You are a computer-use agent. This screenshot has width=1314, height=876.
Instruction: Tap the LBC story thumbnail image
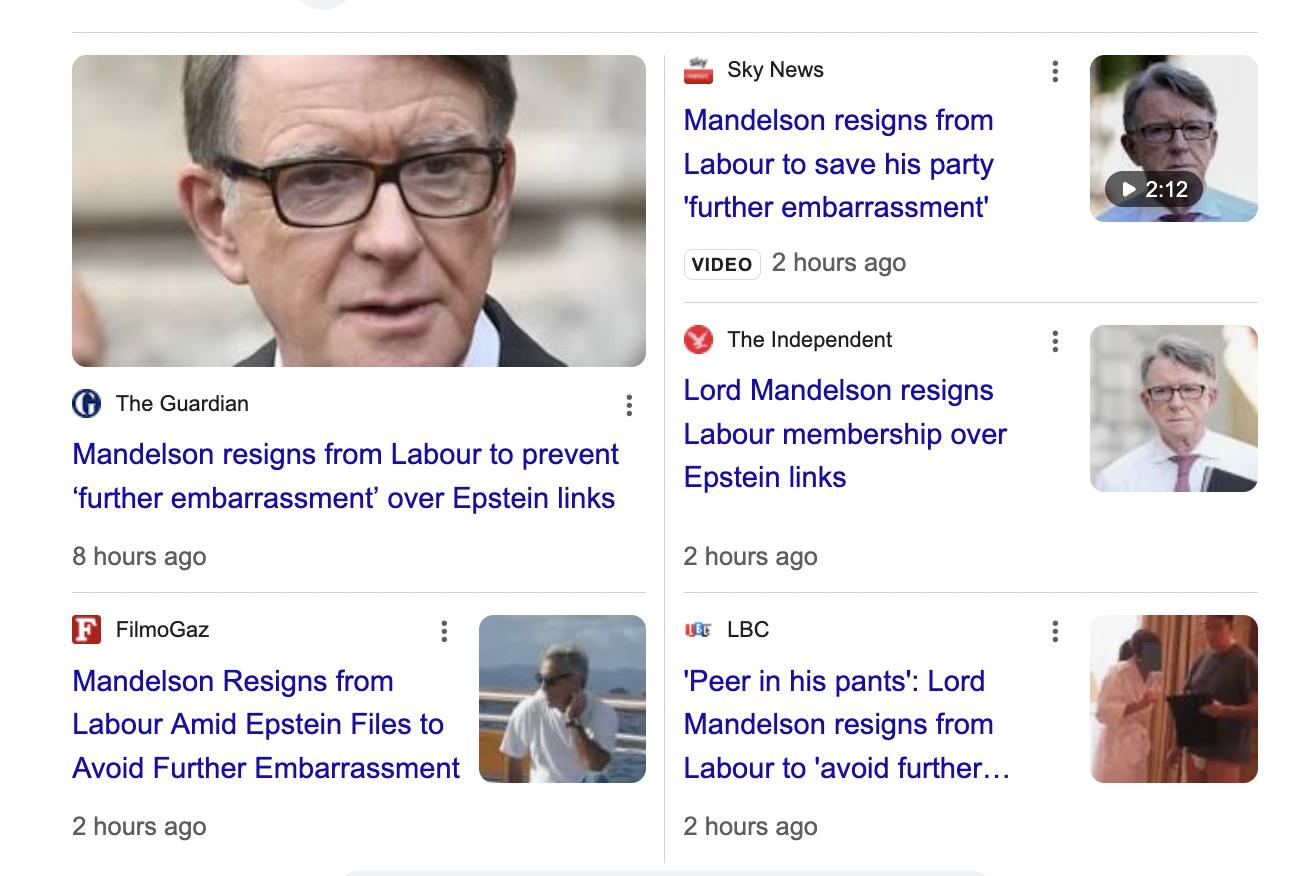(x=1173, y=698)
